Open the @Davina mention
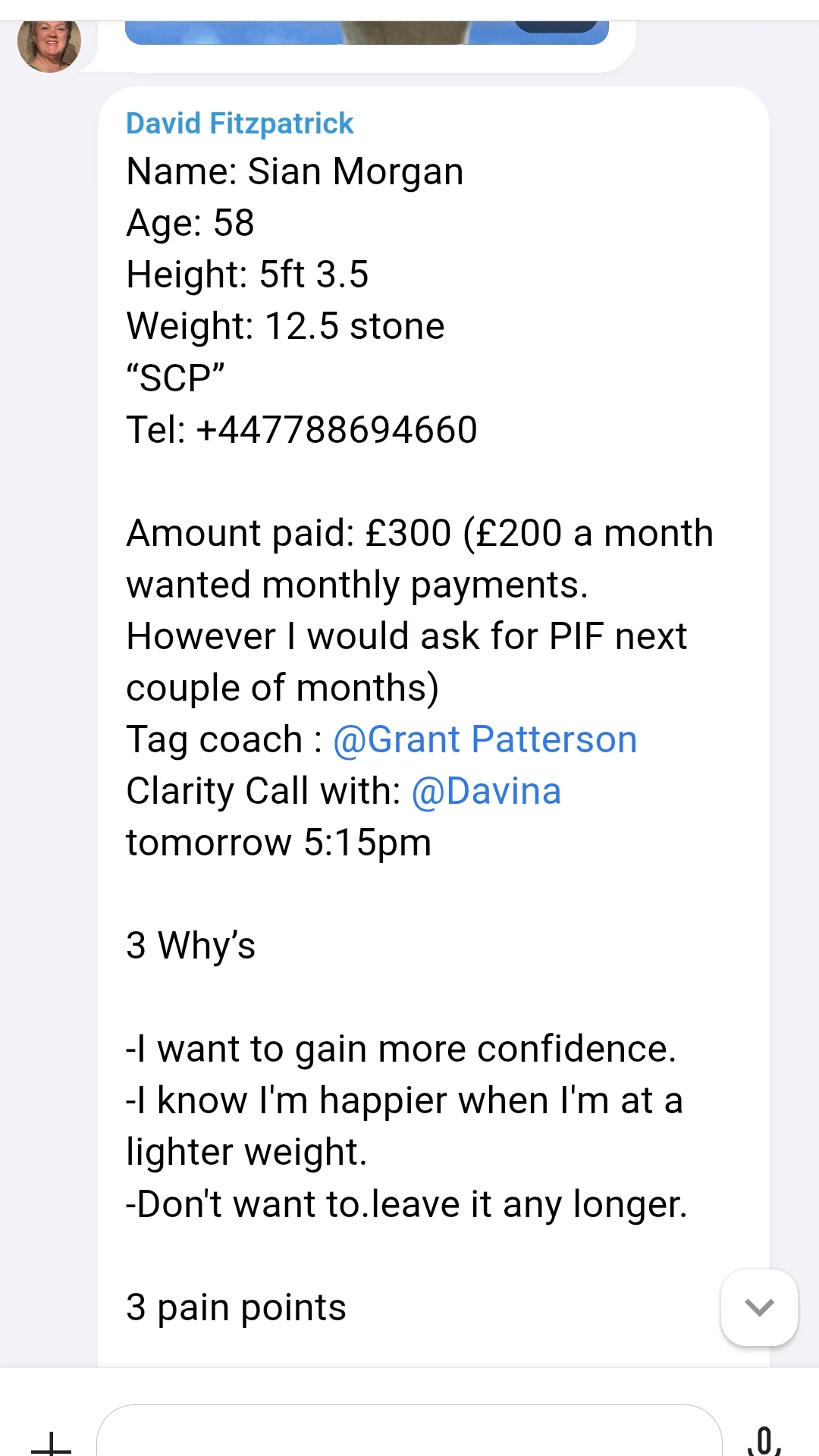This screenshot has width=819, height=1456. click(x=486, y=791)
